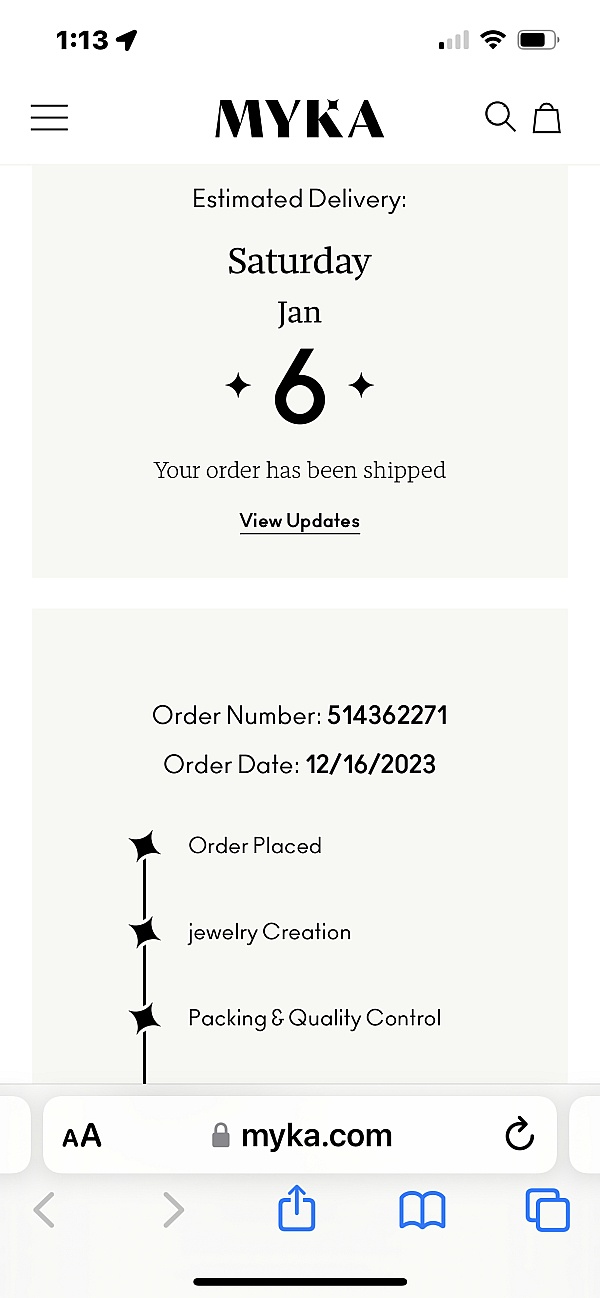Tap the myka.com address bar
Image resolution: width=600 pixels, height=1298 pixels.
[x=302, y=1136]
